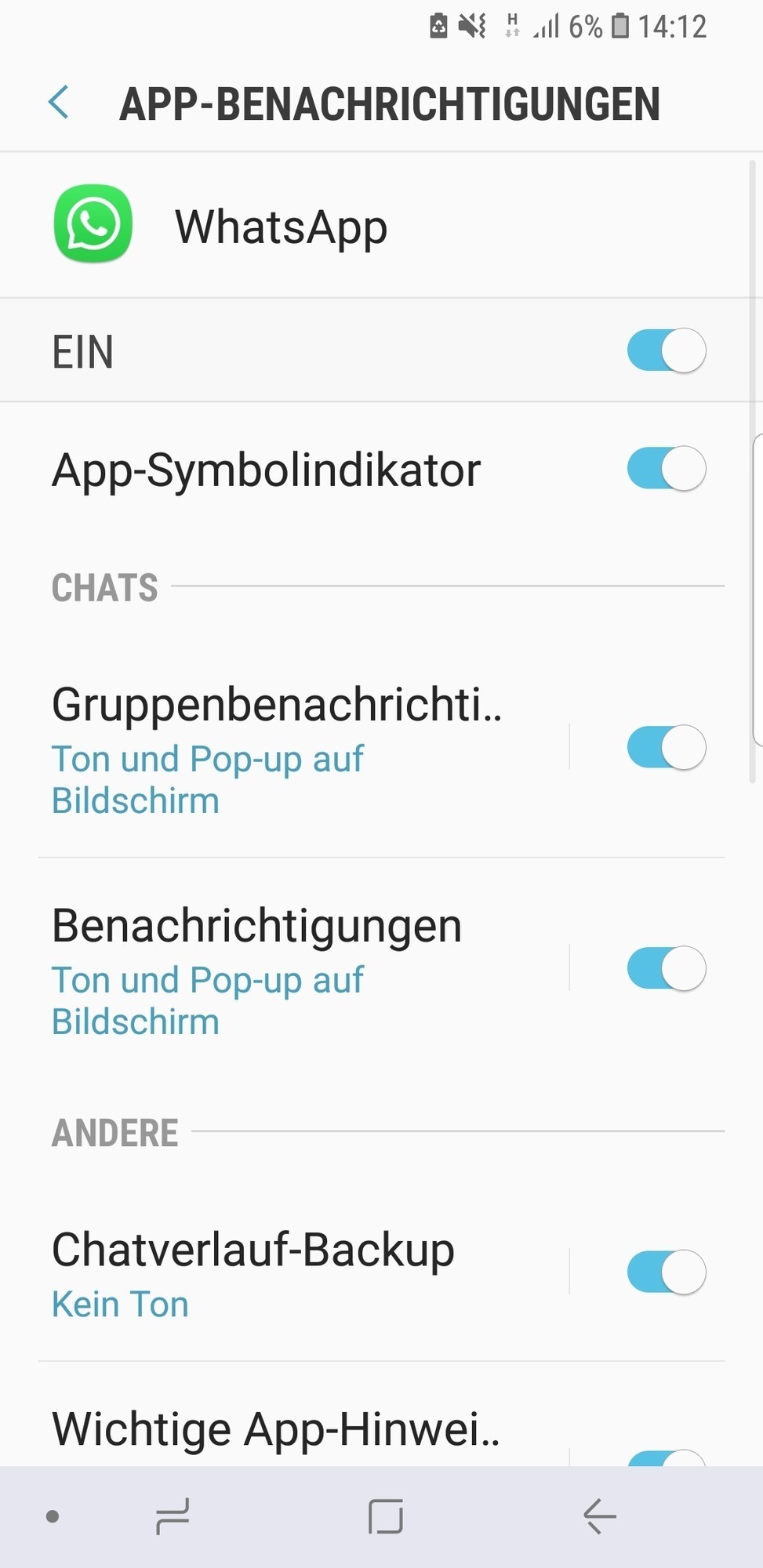The width and height of the screenshot is (763, 1568).
Task: Switch off Benachrichtigungen toggle
Action: click(666, 969)
